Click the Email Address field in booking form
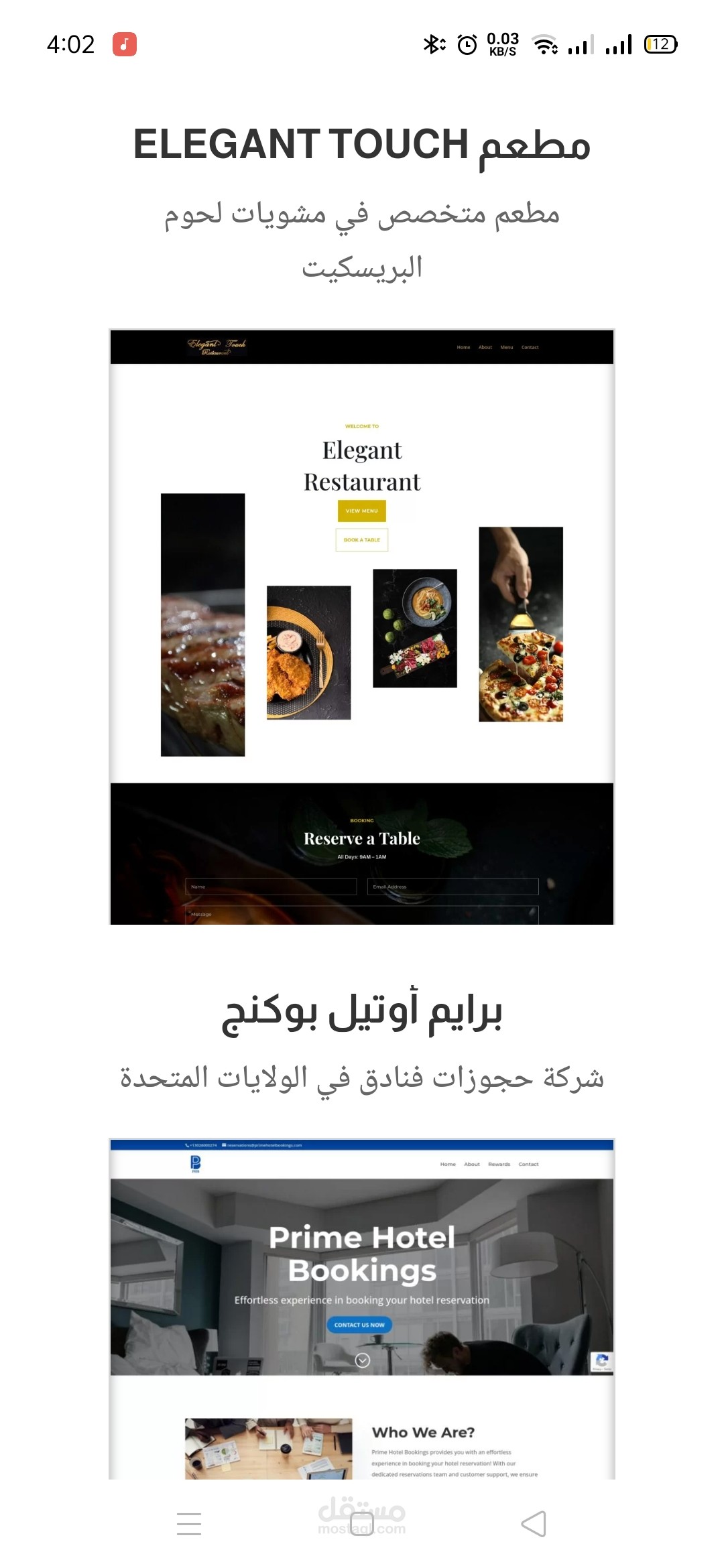The image size is (724, 1568). (x=452, y=886)
